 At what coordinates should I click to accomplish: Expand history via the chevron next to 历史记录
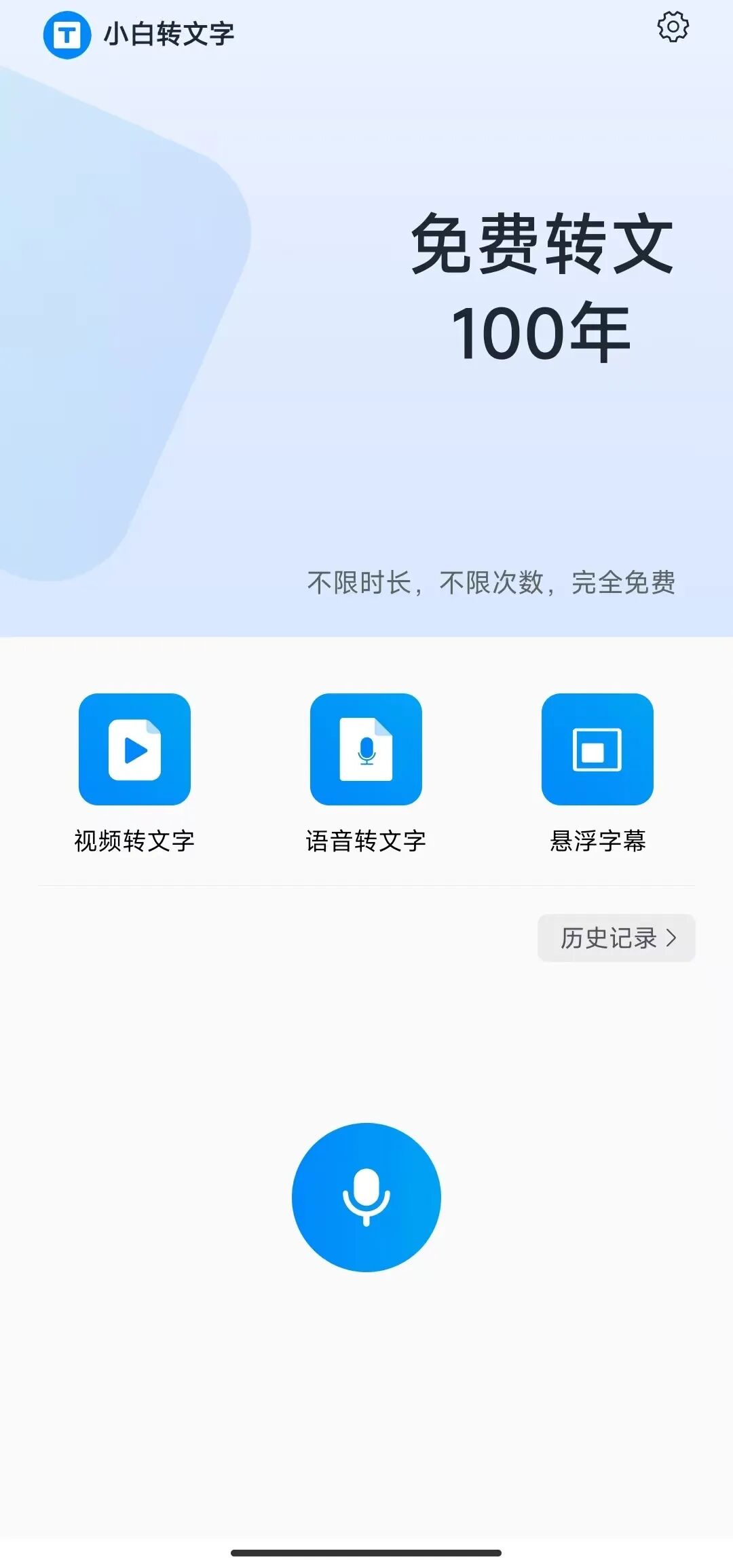(x=673, y=937)
